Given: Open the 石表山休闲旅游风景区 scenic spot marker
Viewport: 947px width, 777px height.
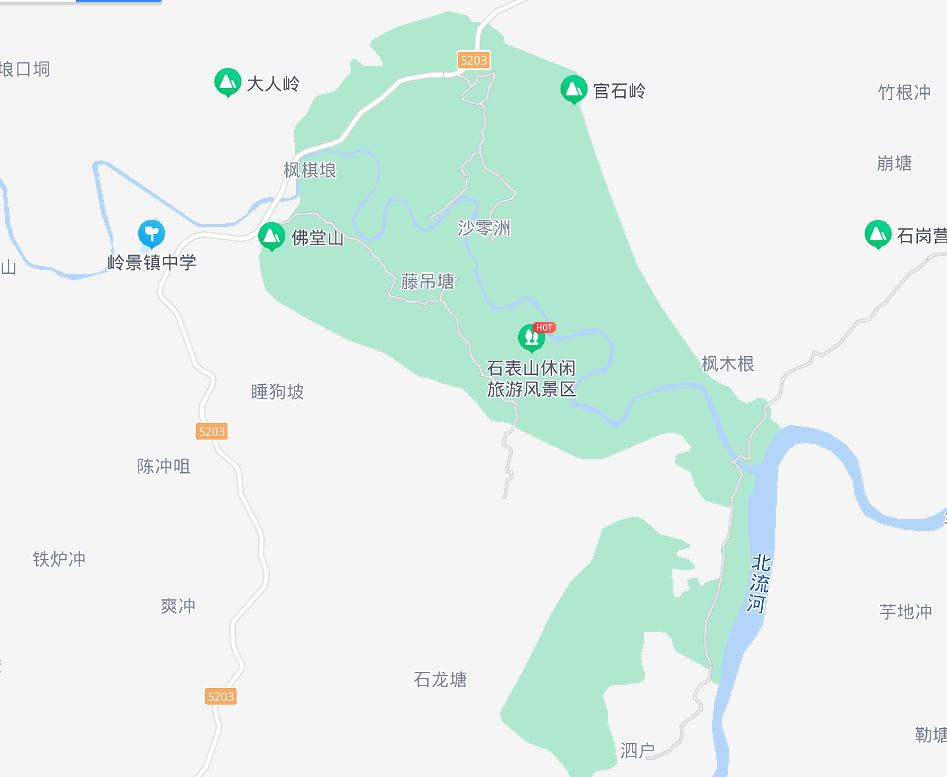Looking at the screenshot, I should 531,338.
